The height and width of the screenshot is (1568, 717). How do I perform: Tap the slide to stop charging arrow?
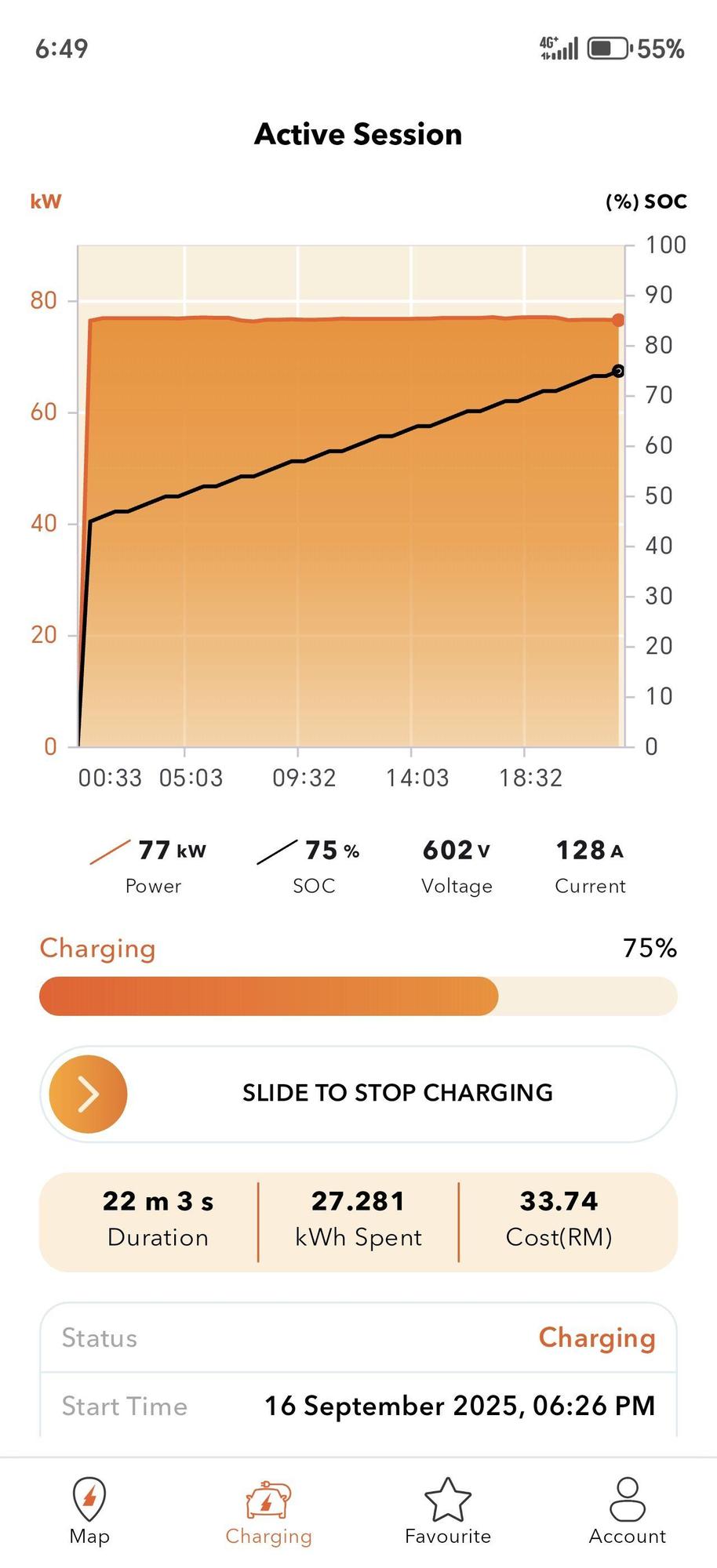click(88, 1094)
